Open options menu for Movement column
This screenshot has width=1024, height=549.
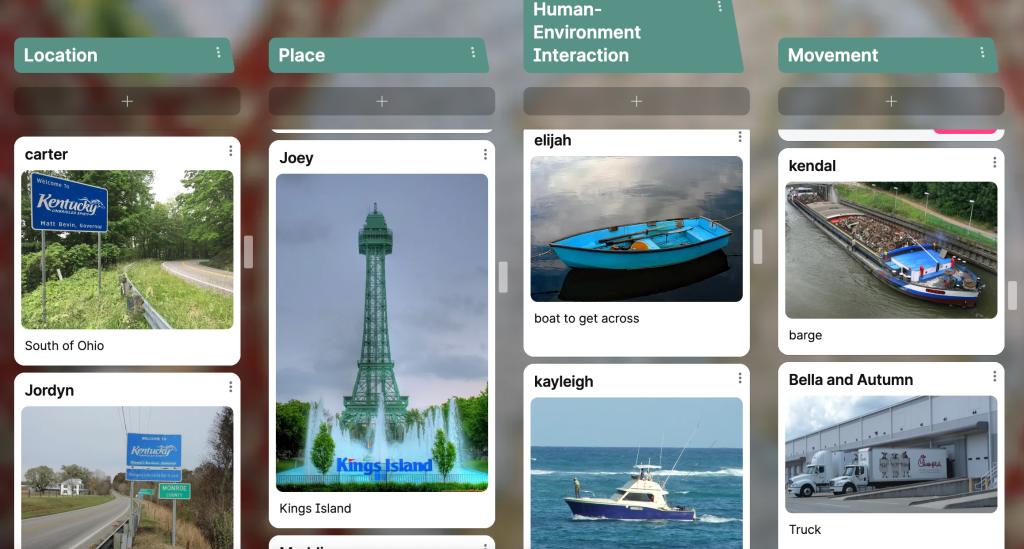pyautogui.click(x=983, y=52)
